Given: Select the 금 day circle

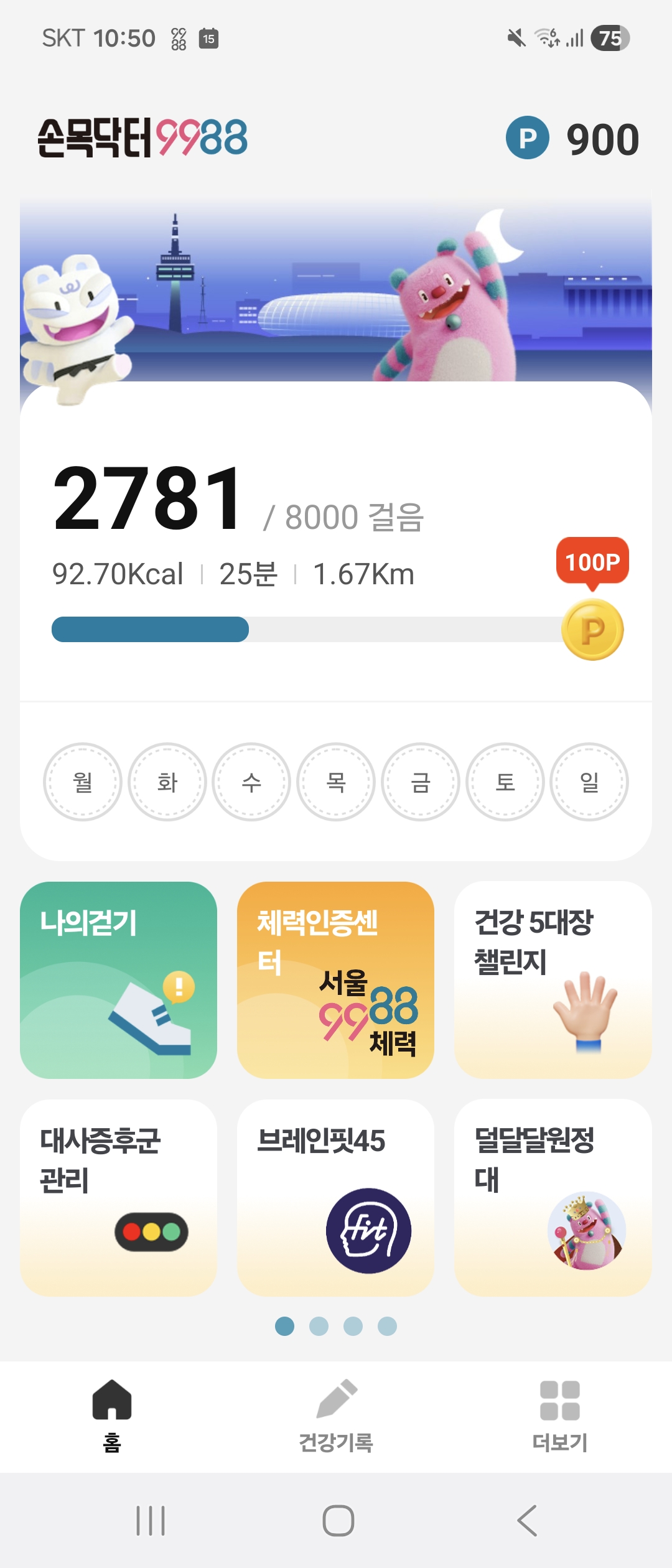Looking at the screenshot, I should point(421,782).
